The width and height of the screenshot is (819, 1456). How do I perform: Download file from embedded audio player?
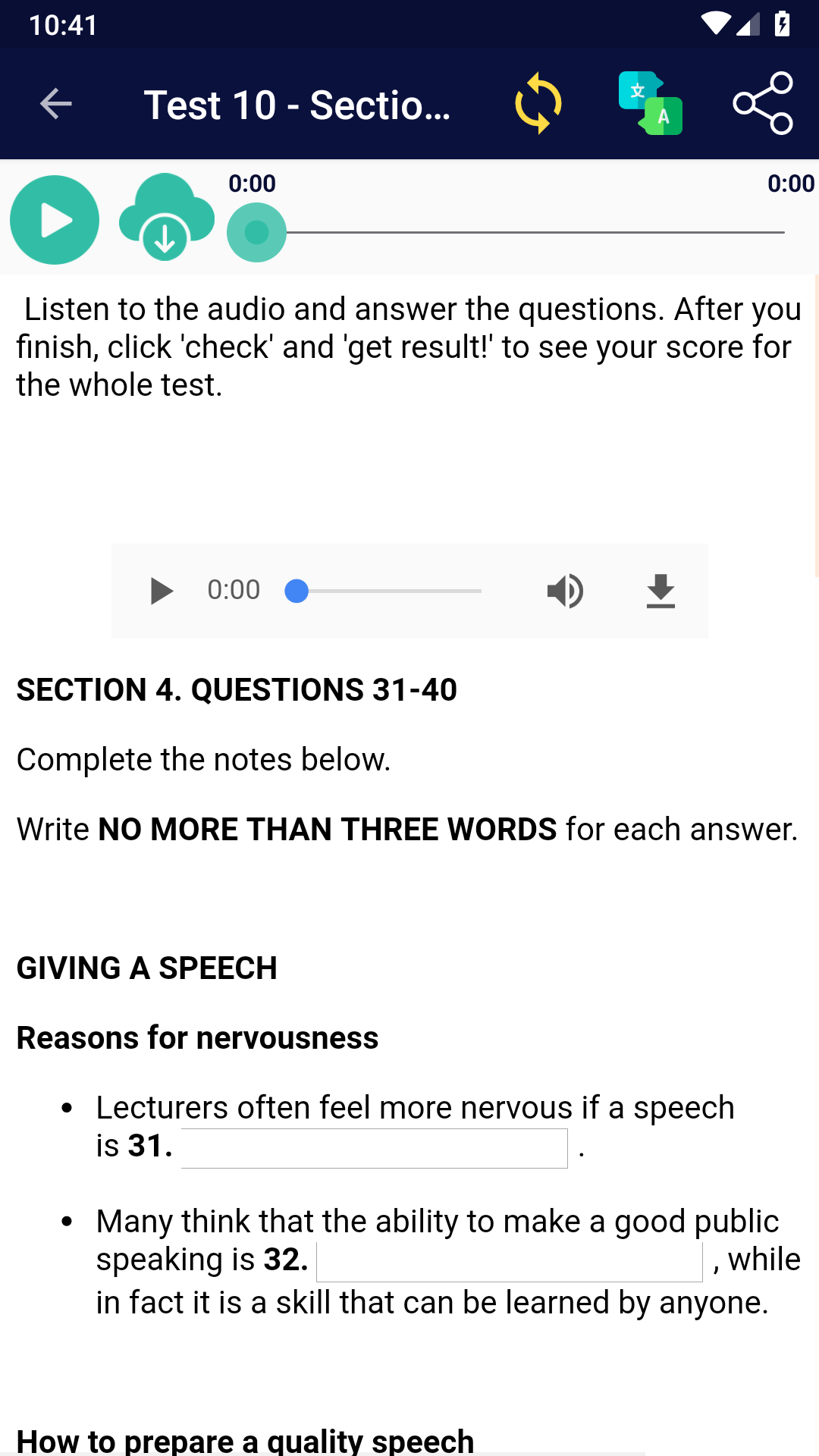661,591
